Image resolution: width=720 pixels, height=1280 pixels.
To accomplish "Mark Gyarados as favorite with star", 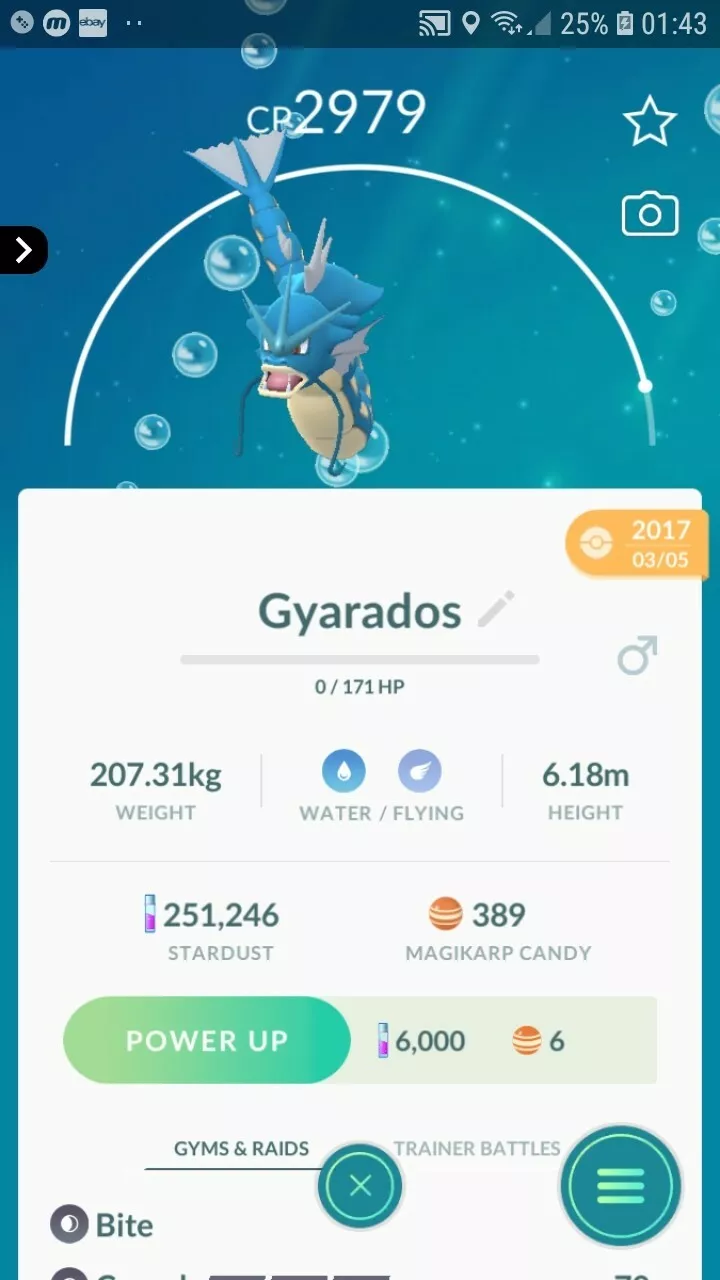I will click(650, 121).
